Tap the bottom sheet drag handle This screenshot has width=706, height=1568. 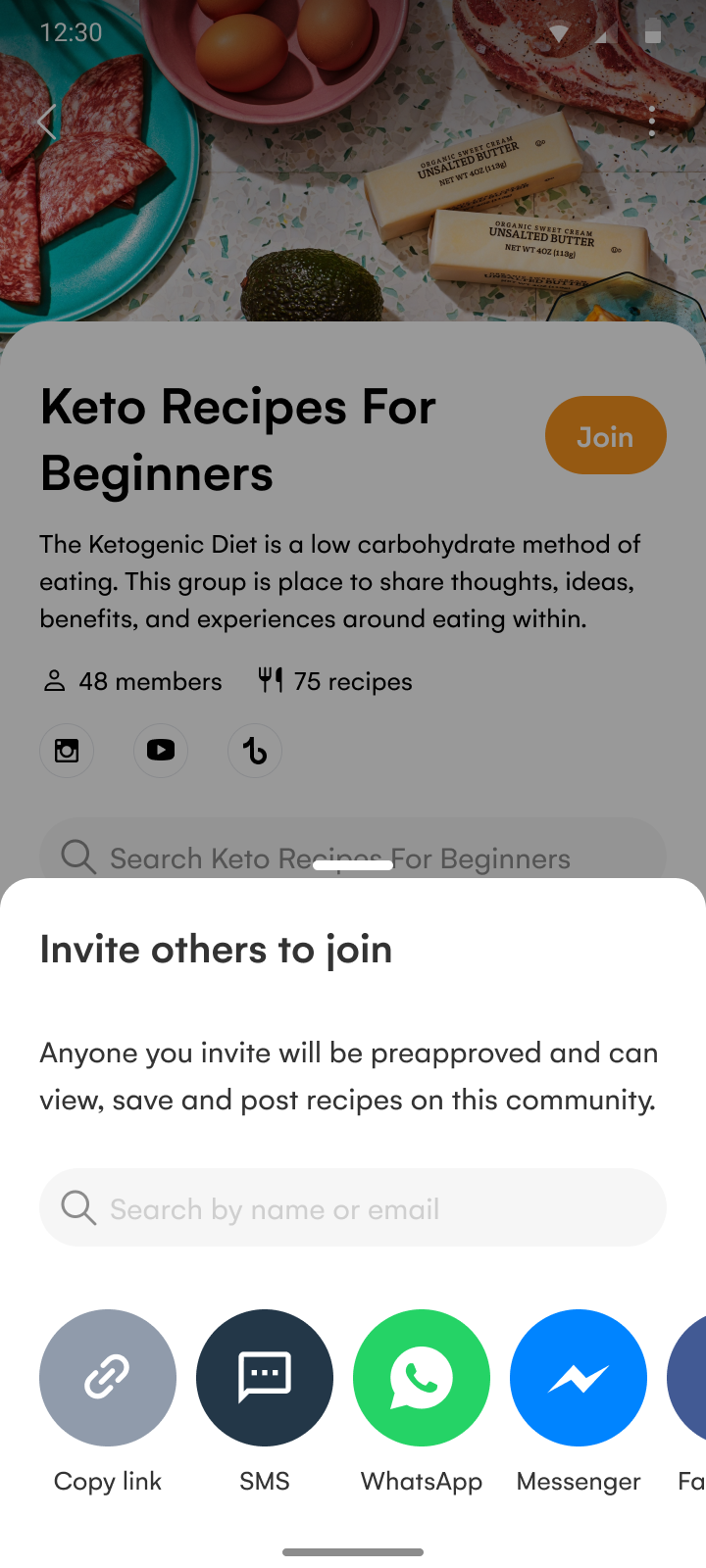(353, 864)
